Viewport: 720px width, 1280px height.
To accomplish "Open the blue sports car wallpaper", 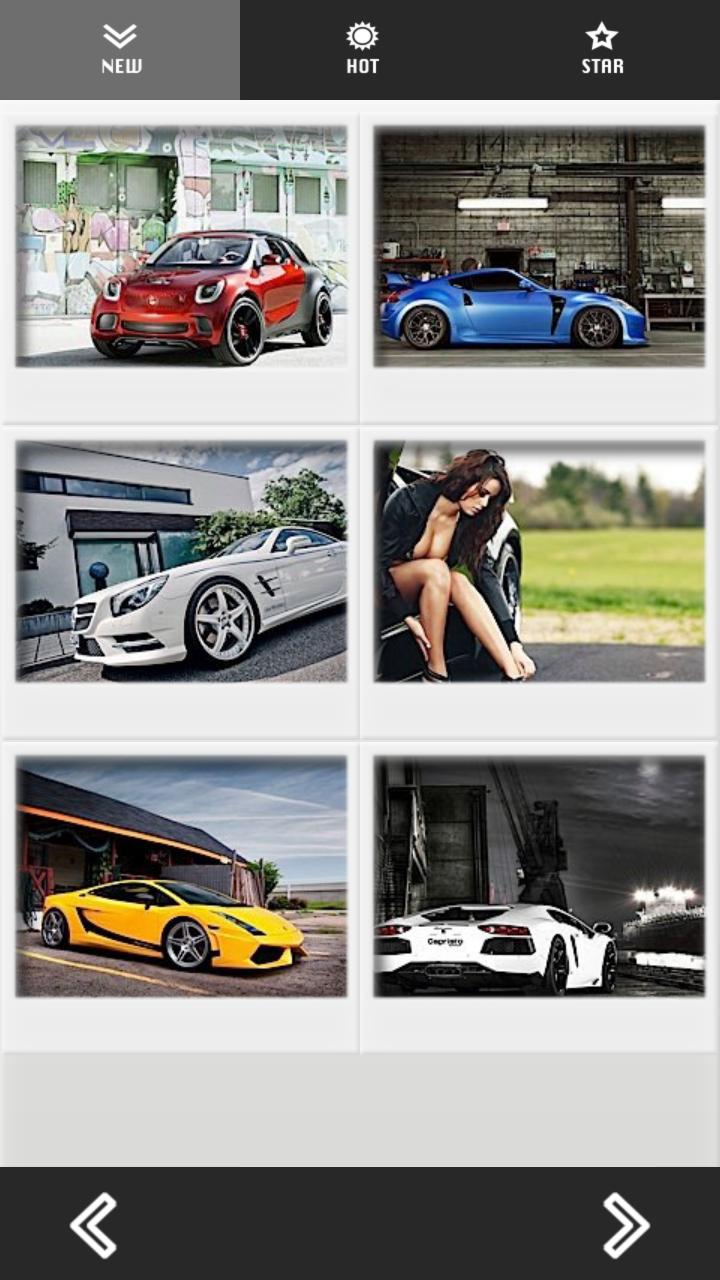I will [x=539, y=246].
